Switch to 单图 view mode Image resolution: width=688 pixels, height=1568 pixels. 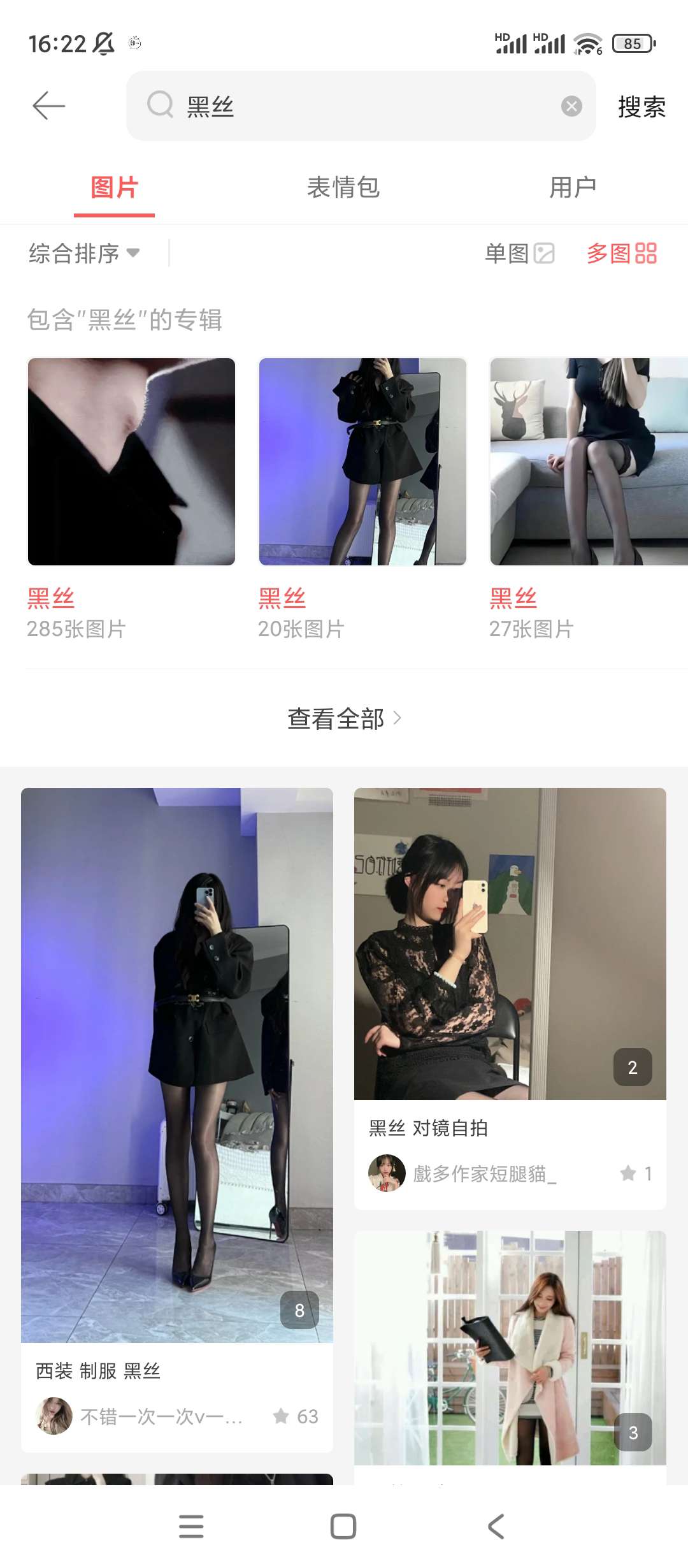tap(519, 253)
